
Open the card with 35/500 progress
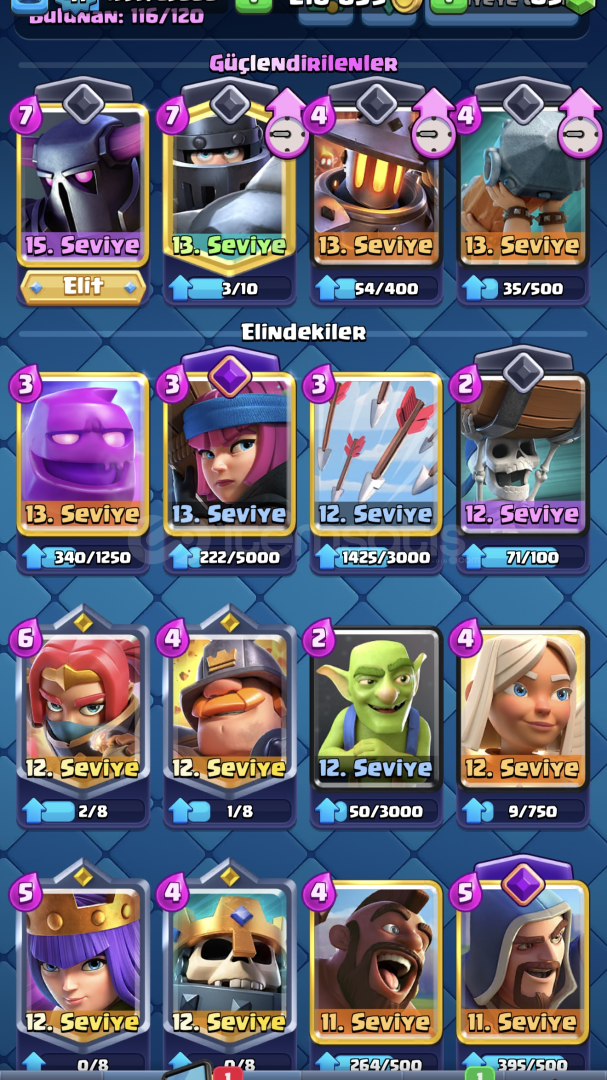tap(524, 185)
